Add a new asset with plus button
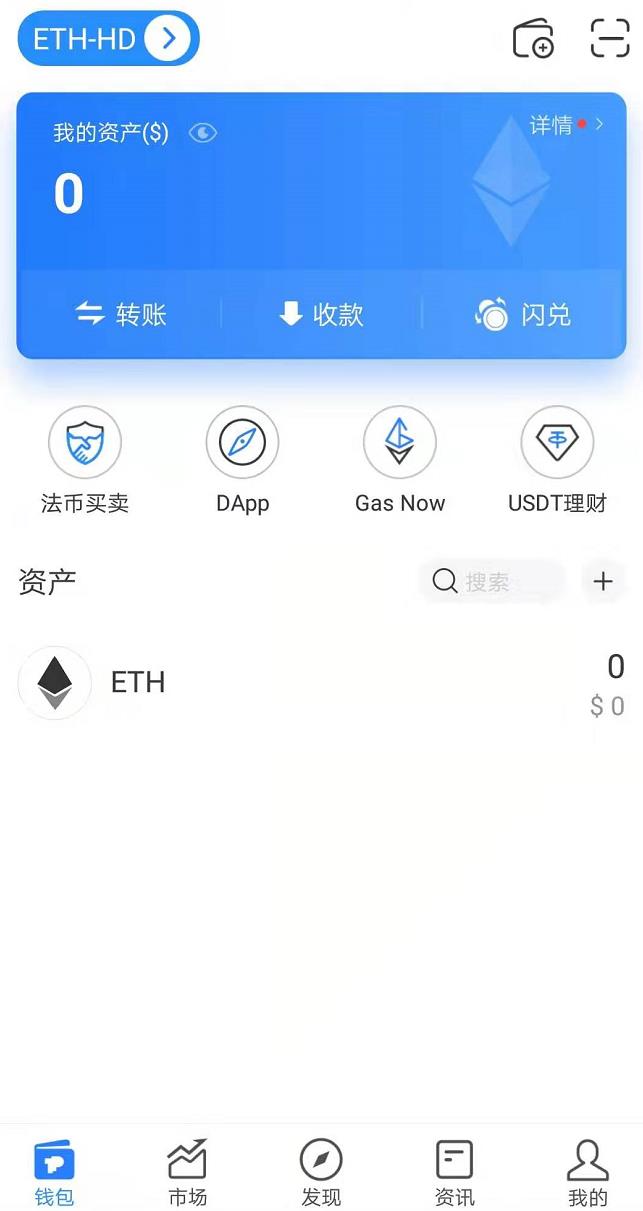The height and width of the screenshot is (1211, 643). (x=603, y=581)
